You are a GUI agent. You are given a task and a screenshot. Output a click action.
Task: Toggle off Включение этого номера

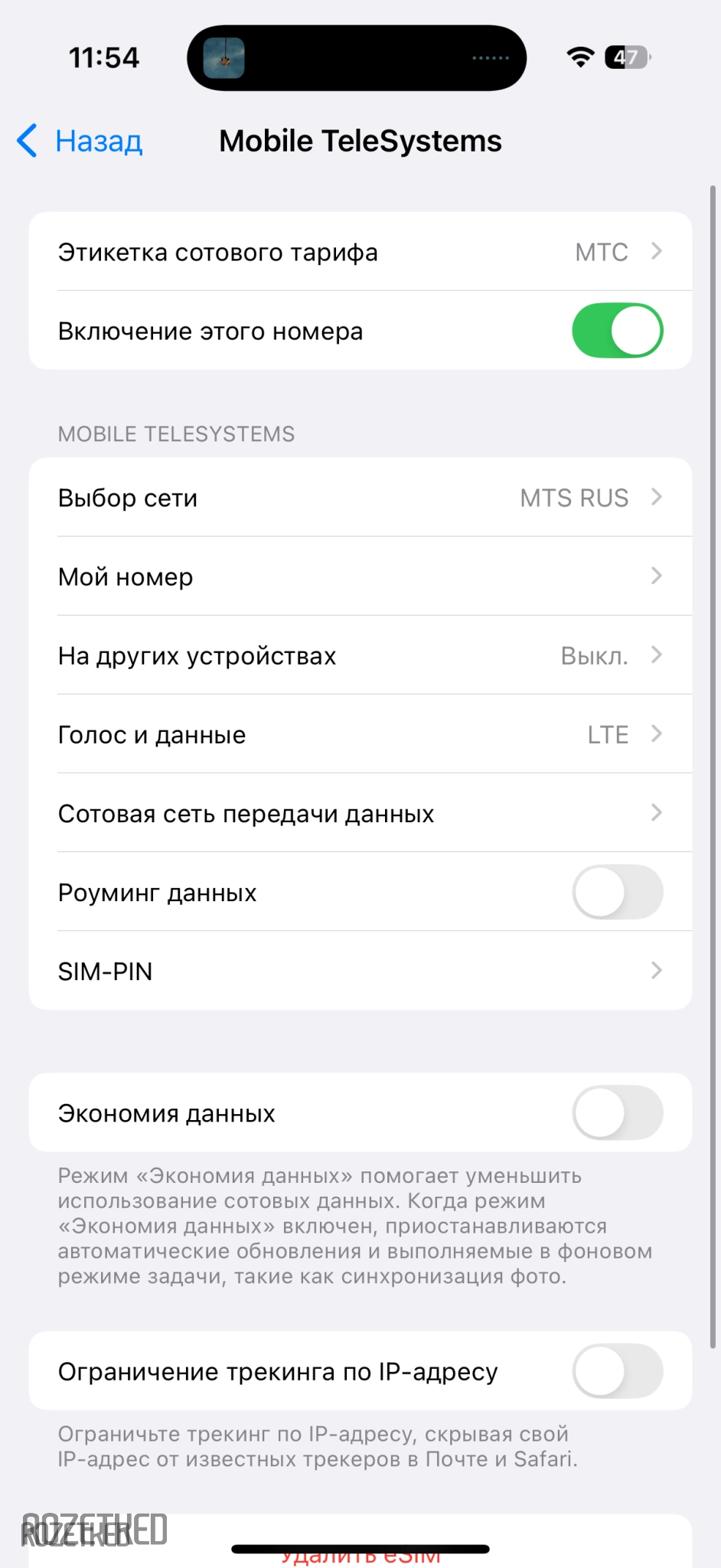pos(617,331)
